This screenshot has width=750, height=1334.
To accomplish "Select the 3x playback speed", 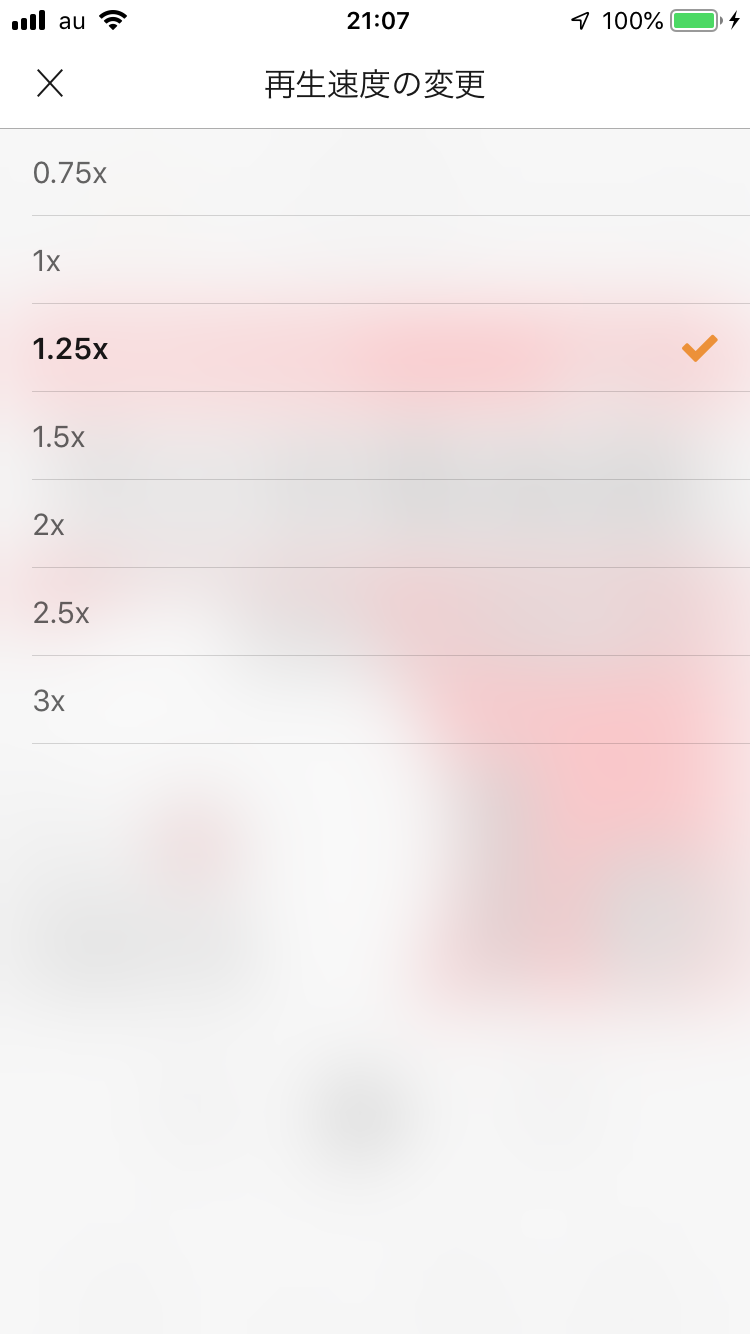I will [x=375, y=700].
